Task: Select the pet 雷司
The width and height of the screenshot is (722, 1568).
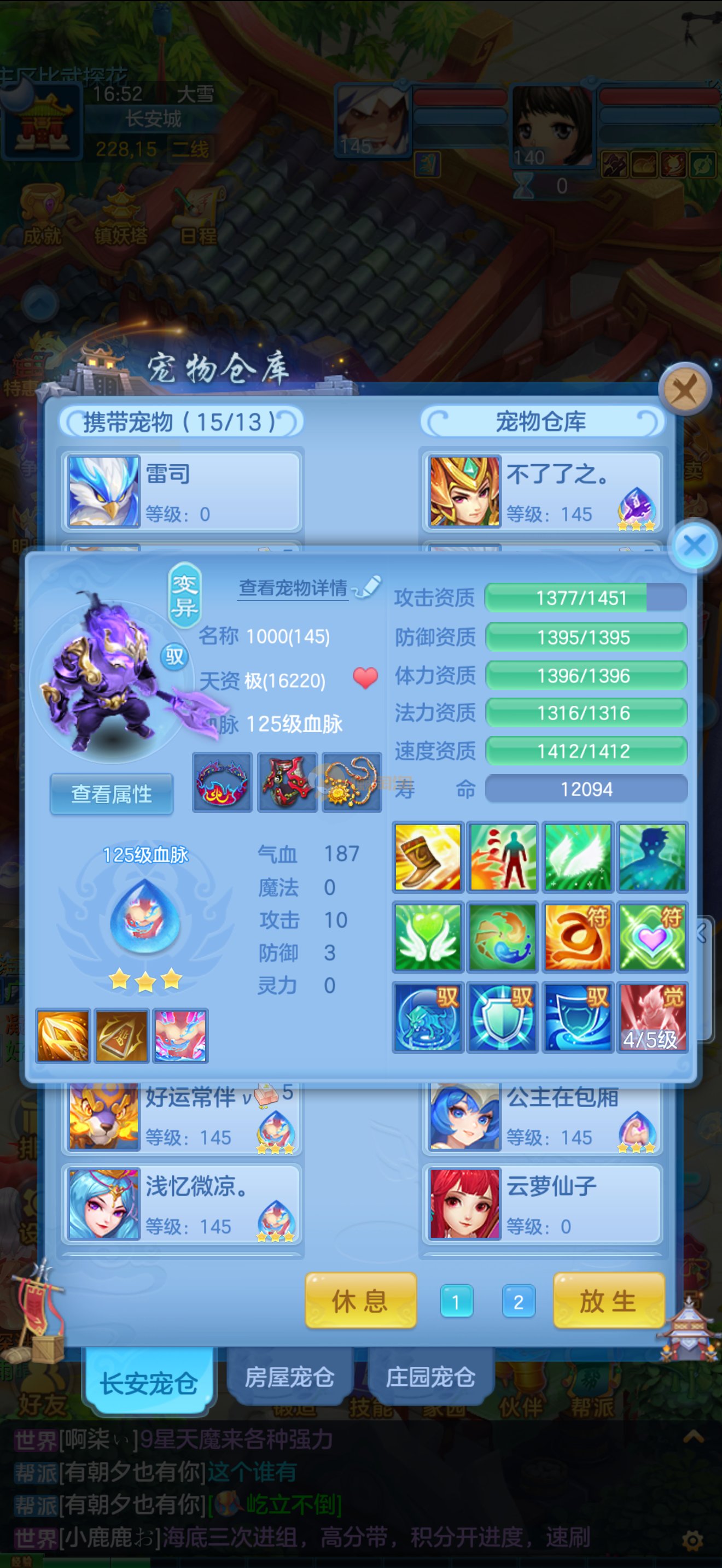Action: pos(182,492)
